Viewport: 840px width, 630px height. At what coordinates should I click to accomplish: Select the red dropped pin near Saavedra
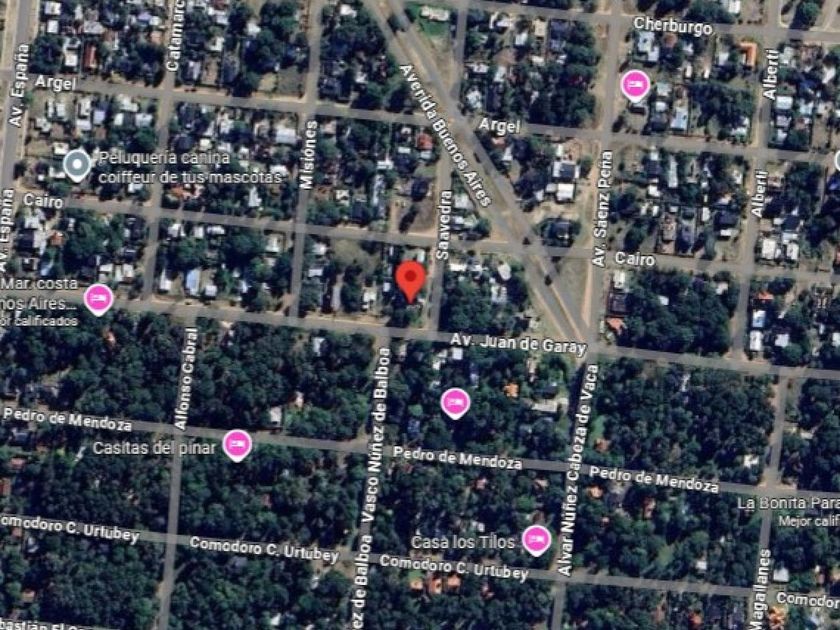click(x=410, y=280)
